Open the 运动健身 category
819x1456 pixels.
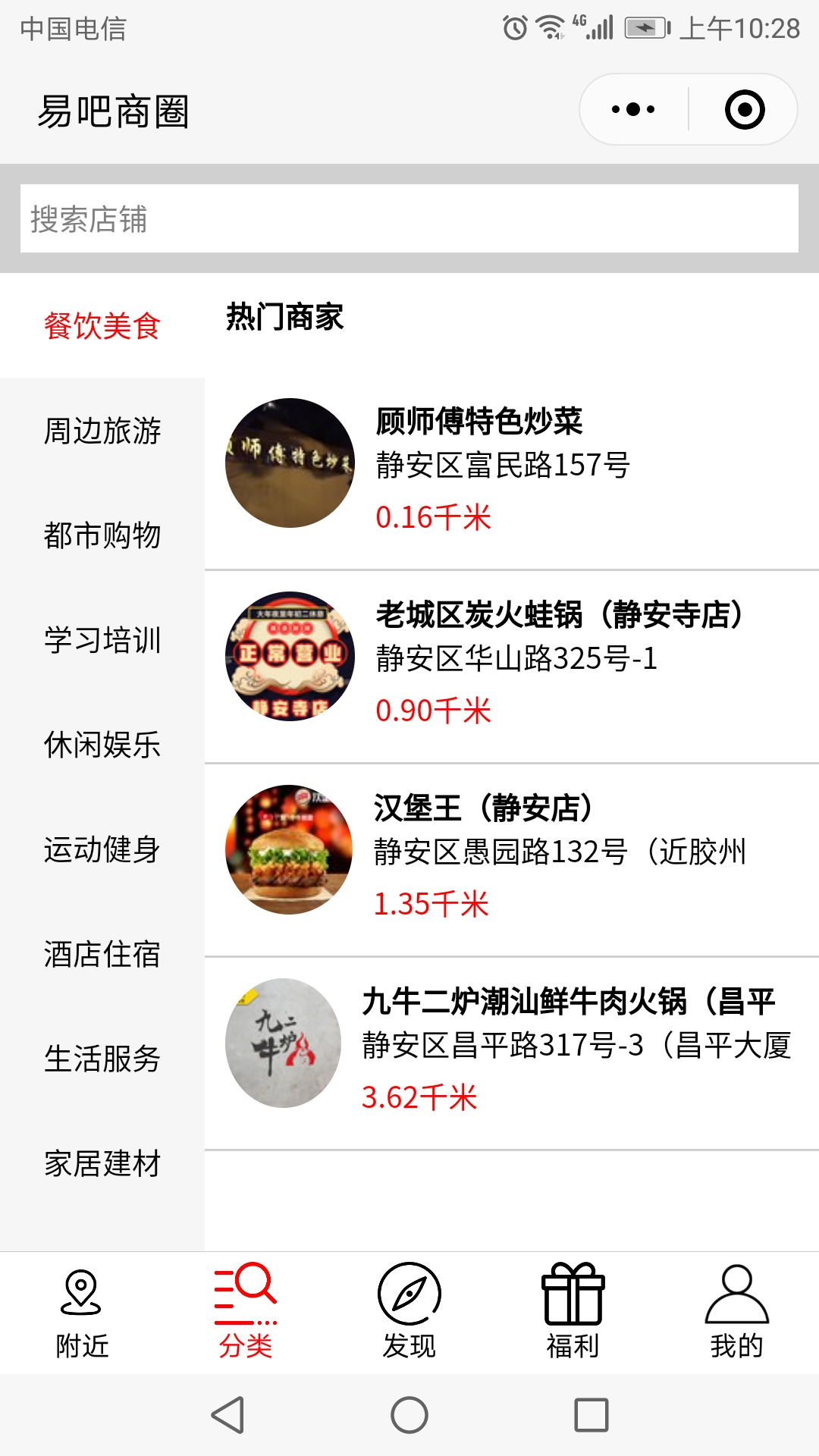click(102, 849)
